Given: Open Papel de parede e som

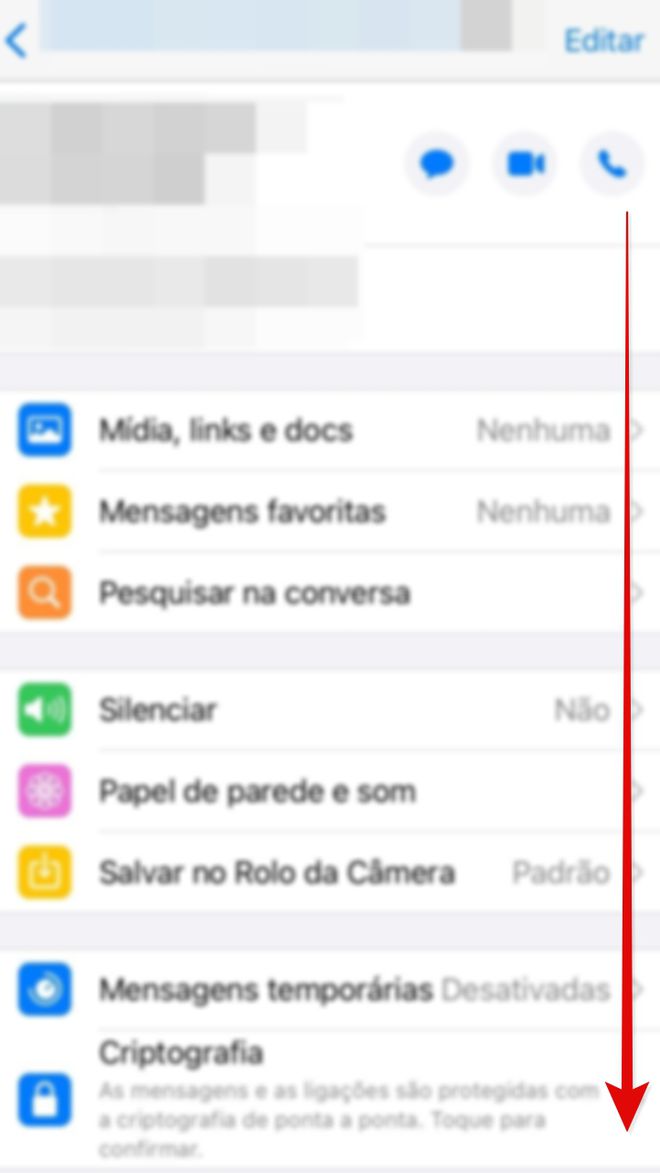Looking at the screenshot, I should coord(330,791).
